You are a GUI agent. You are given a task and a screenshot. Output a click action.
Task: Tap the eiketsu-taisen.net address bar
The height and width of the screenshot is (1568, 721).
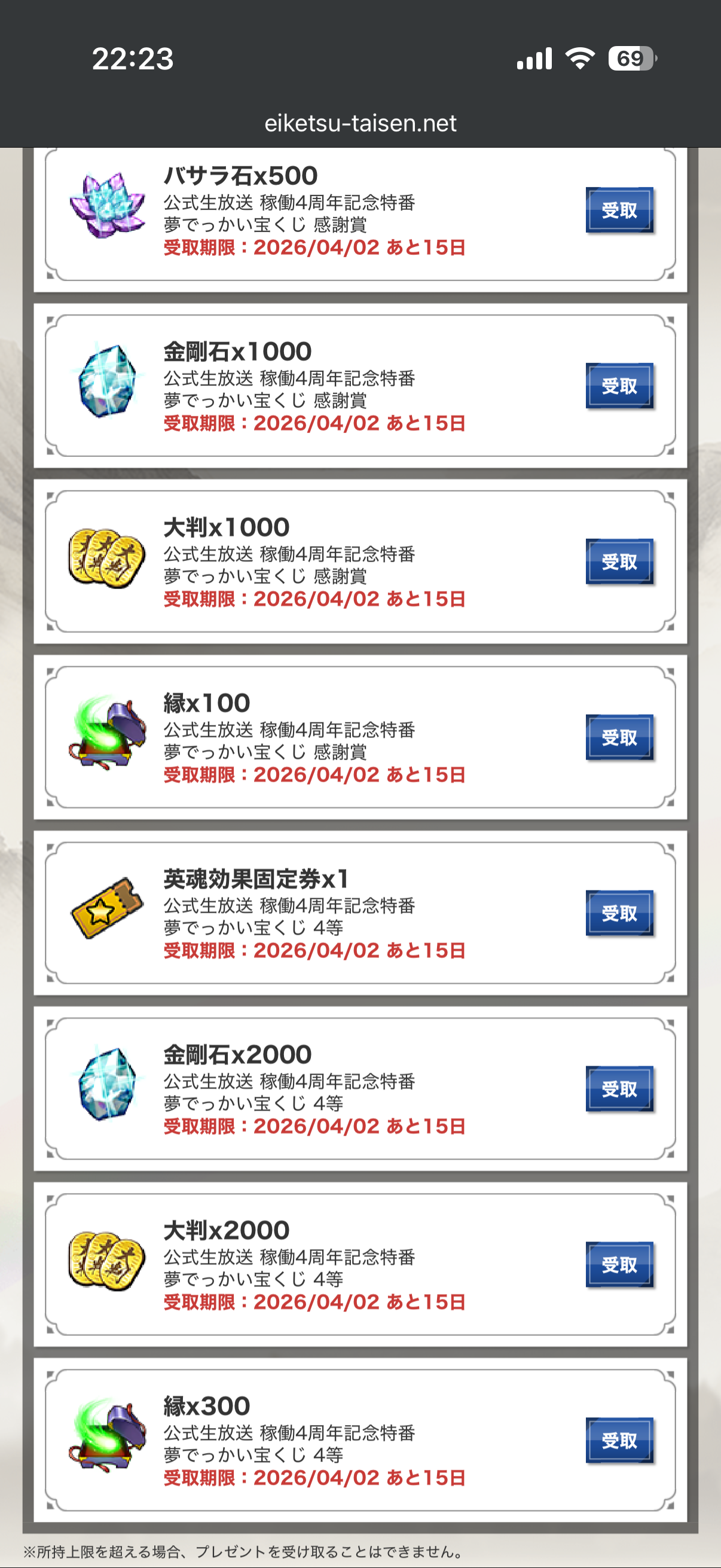point(360,124)
